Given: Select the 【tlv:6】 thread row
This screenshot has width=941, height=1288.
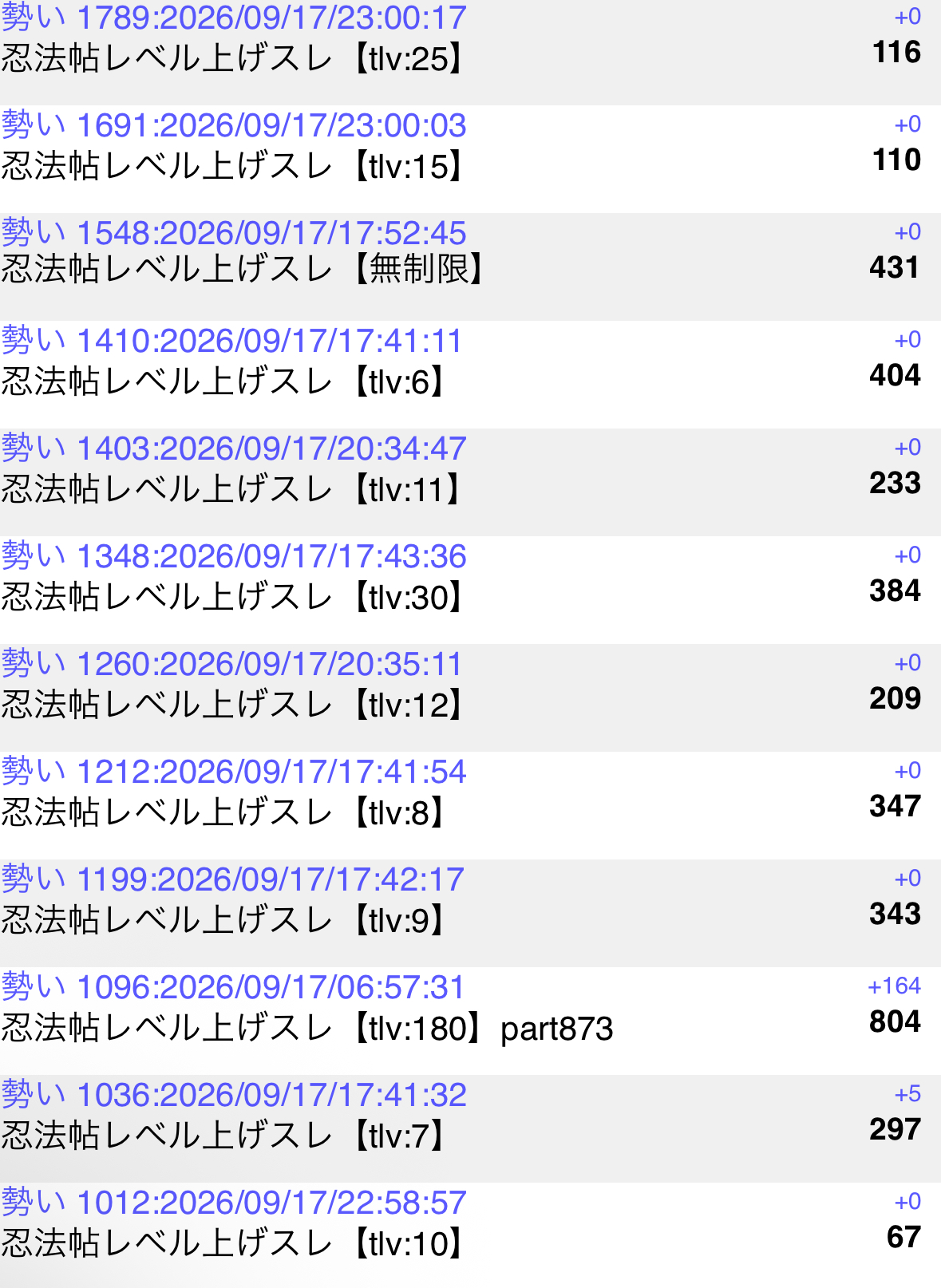Looking at the screenshot, I should coord(470,374).
